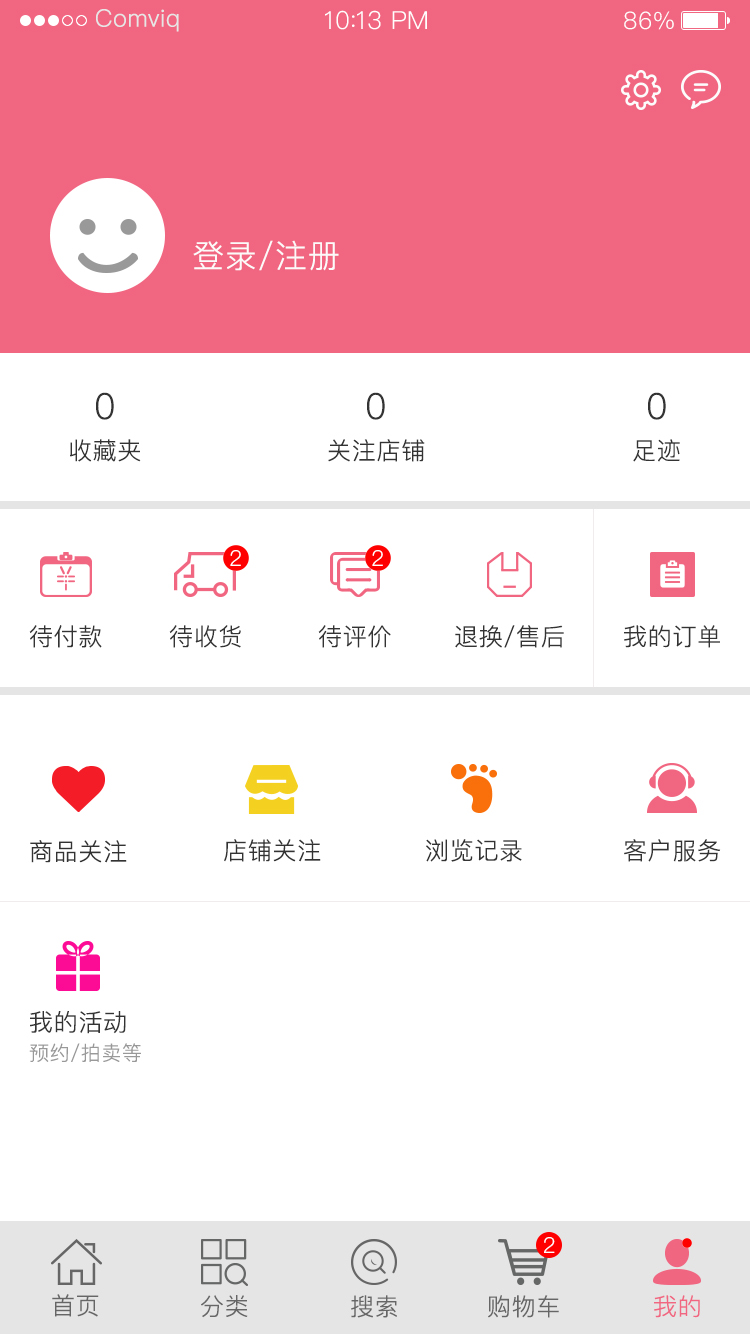Open settings via the gear icon
Image resolution: width=750 pixels, height=1334 pixels.
pos(641,90)
